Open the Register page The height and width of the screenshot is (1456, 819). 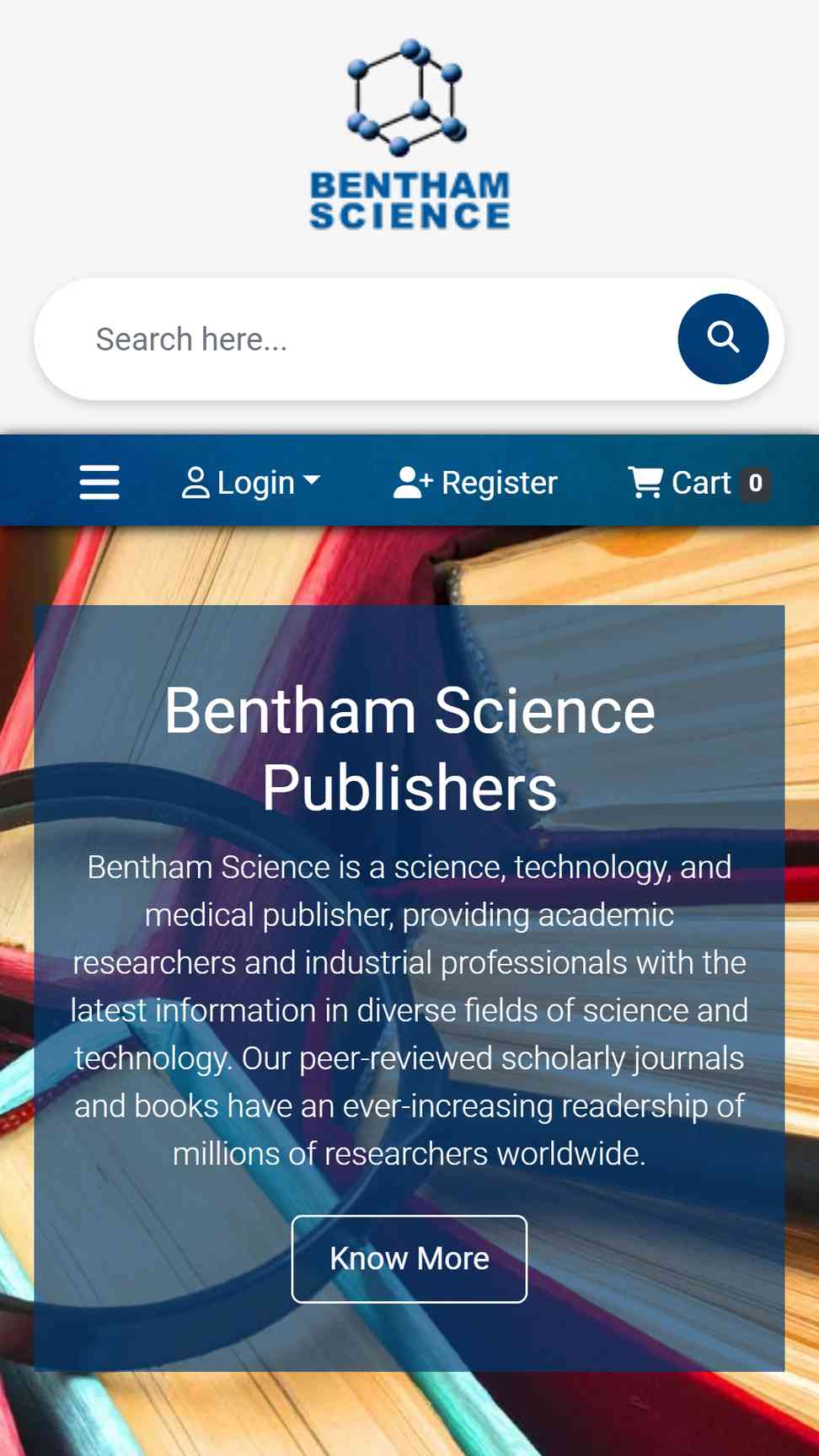475,482
